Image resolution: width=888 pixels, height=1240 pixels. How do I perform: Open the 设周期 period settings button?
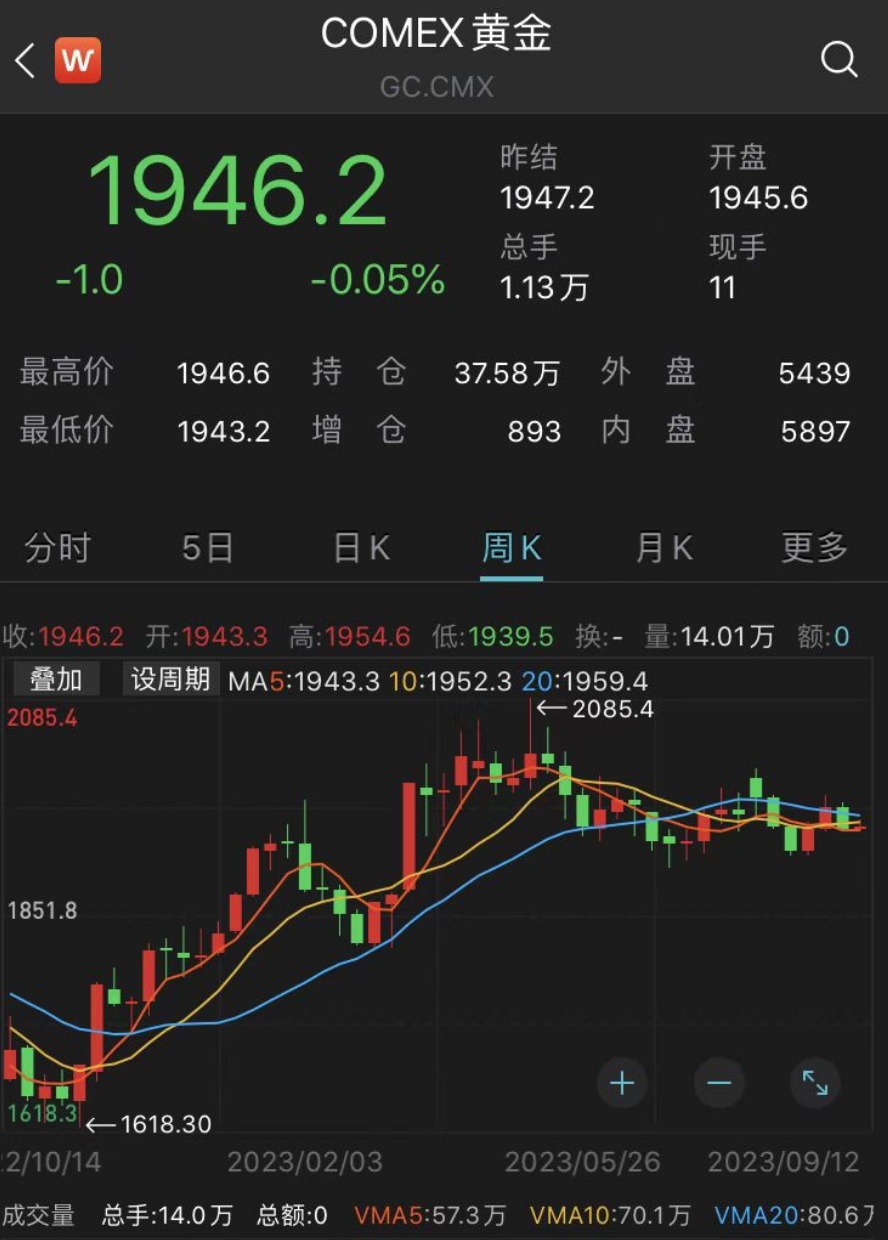[170, 680]
